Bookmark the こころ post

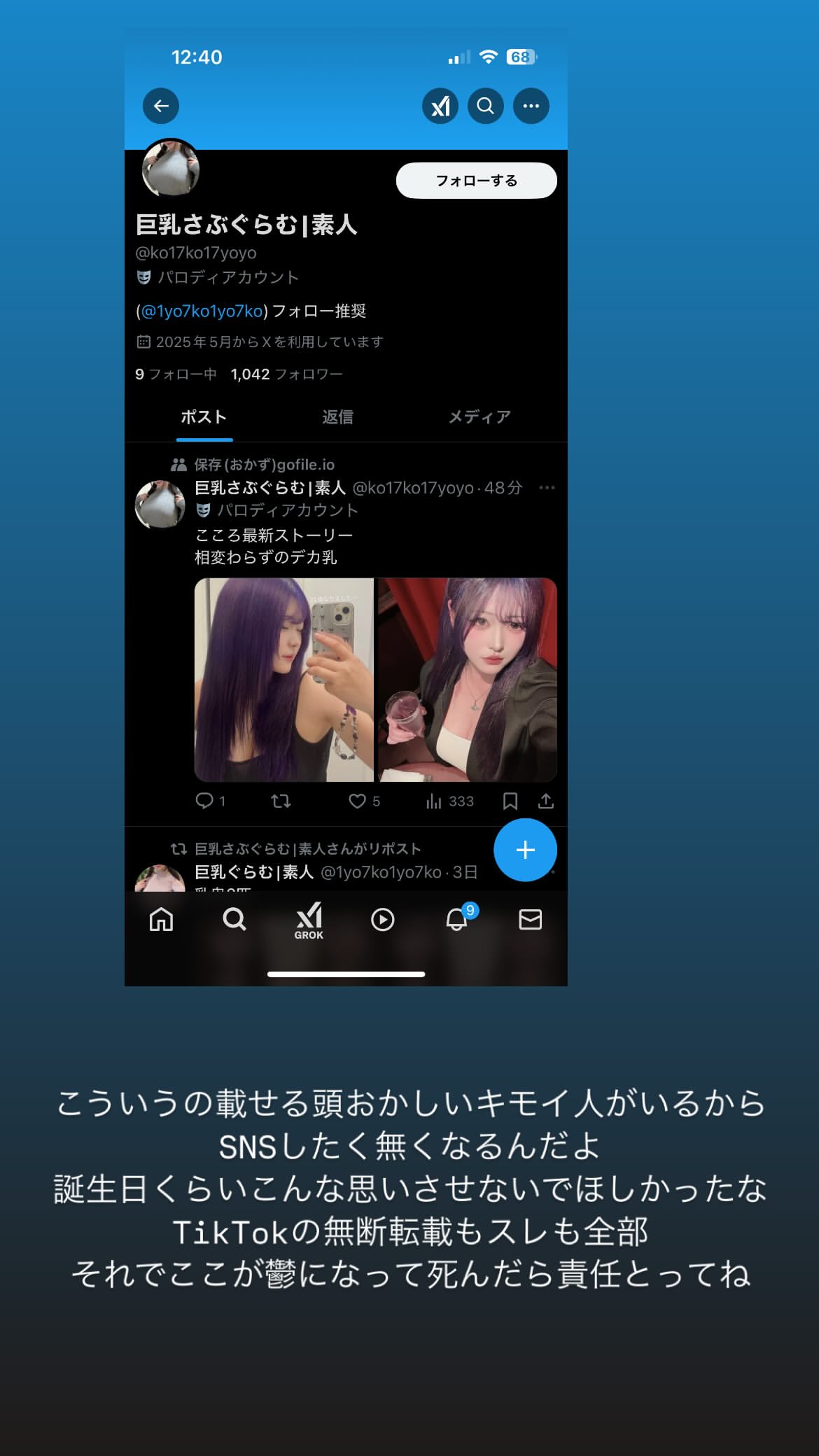click(x=512, y=801)
